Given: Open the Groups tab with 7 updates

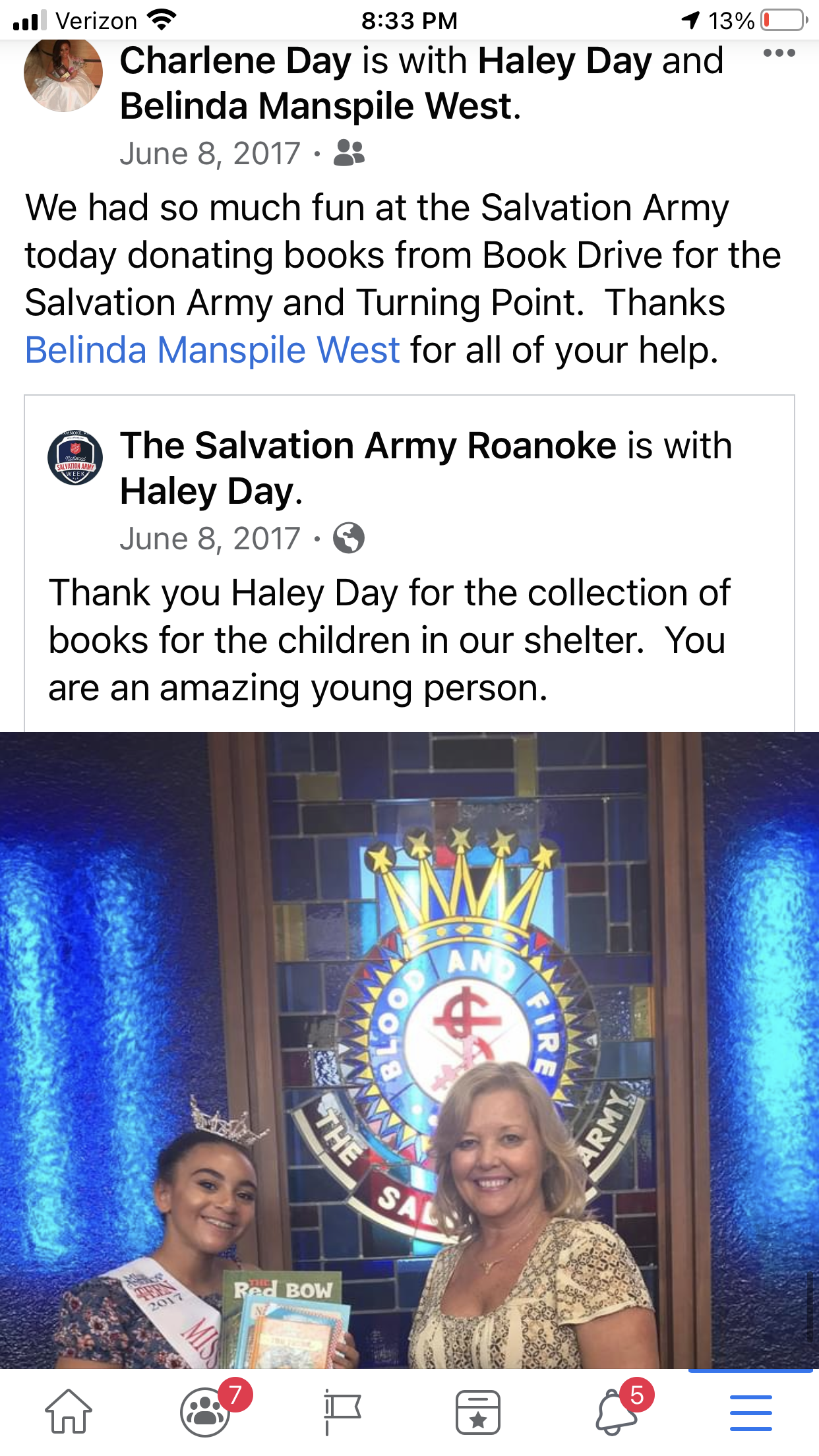Looking at the screenshot, I should click(x=206, y=1411).
